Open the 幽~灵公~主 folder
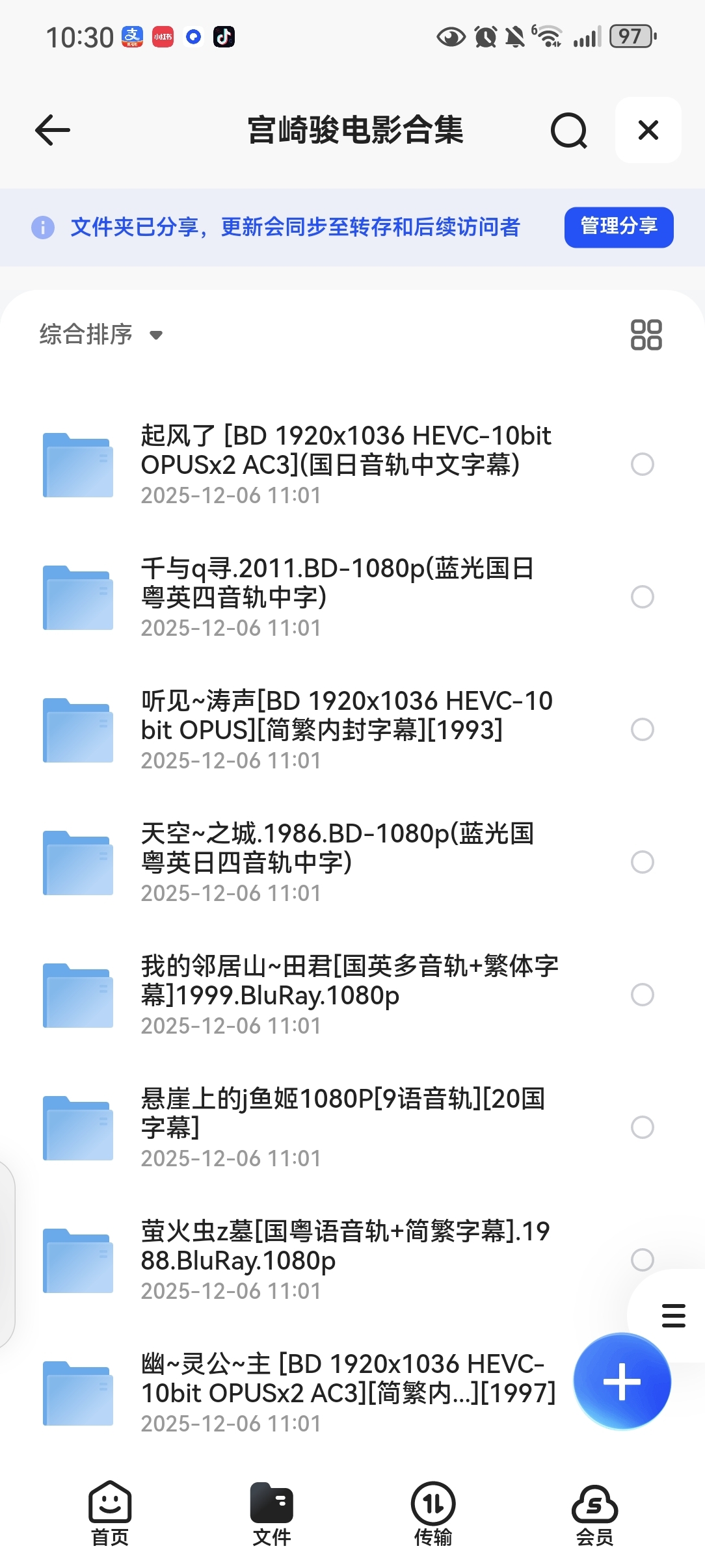Viewport: 705px width, 1568px height. [345, 1391]
